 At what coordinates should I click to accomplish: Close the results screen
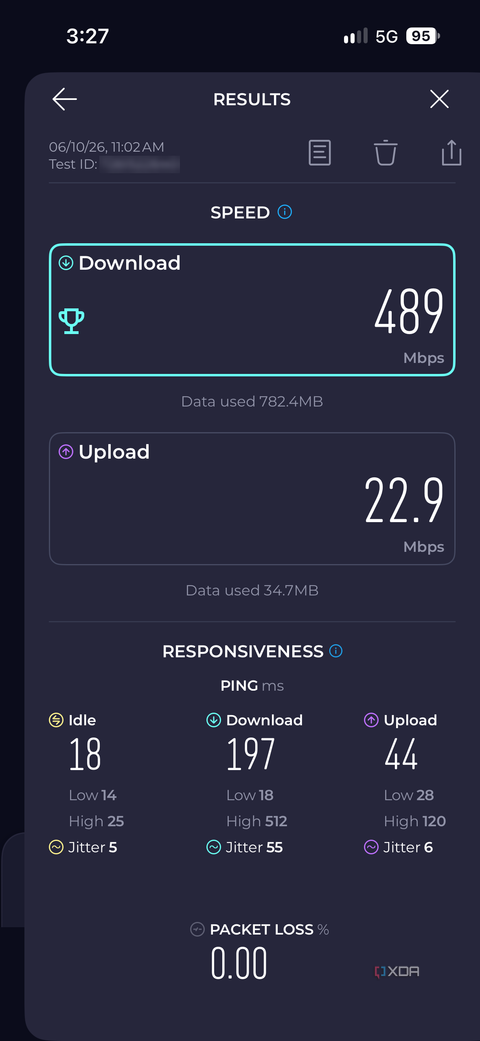point(440,100)
